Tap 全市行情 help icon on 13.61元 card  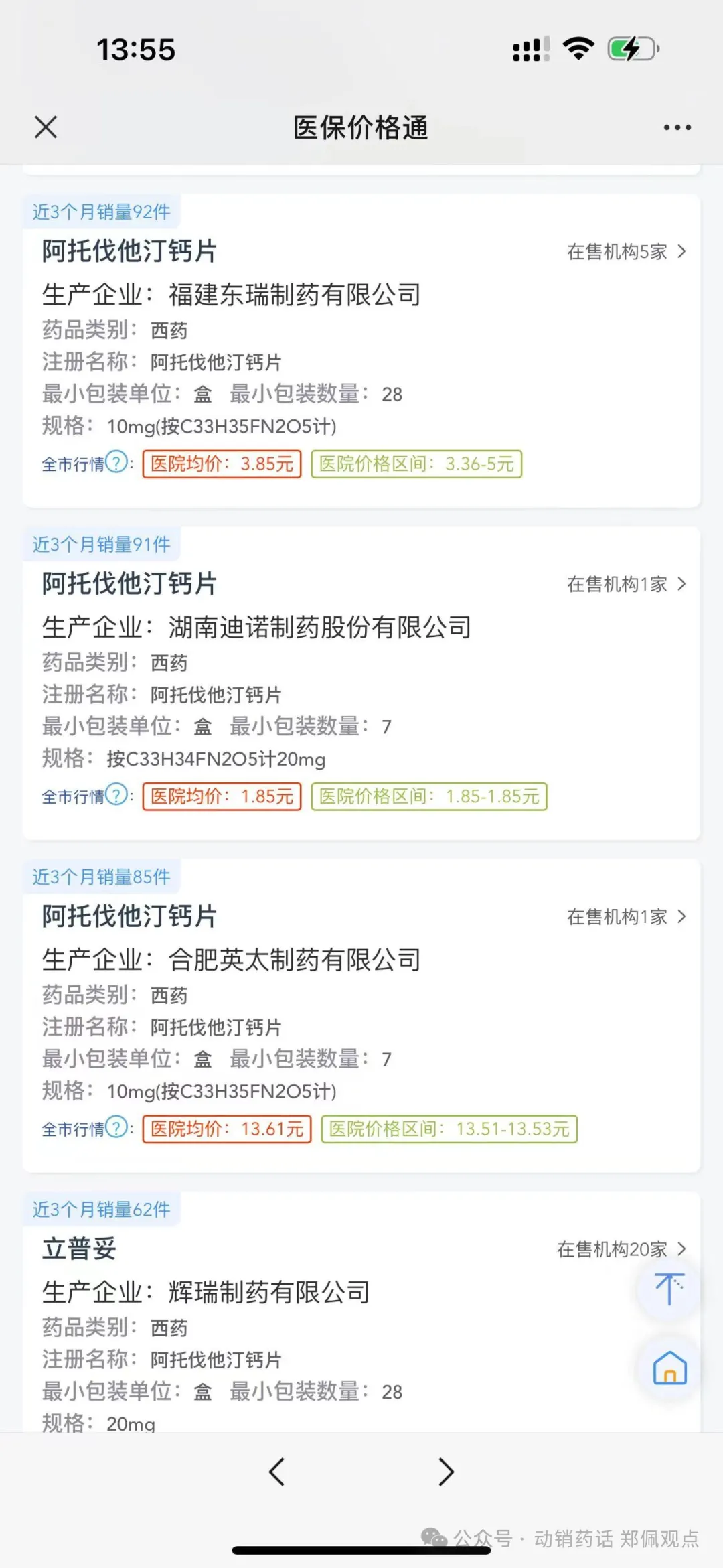[117, 1127]
